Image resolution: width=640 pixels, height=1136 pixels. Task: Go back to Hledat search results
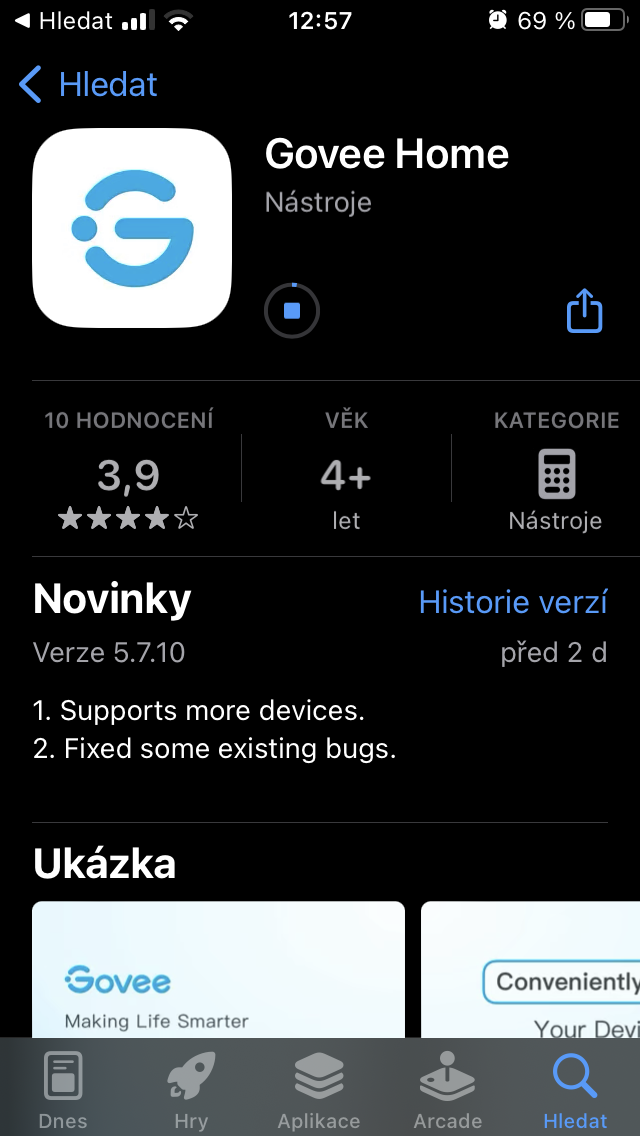88,85
